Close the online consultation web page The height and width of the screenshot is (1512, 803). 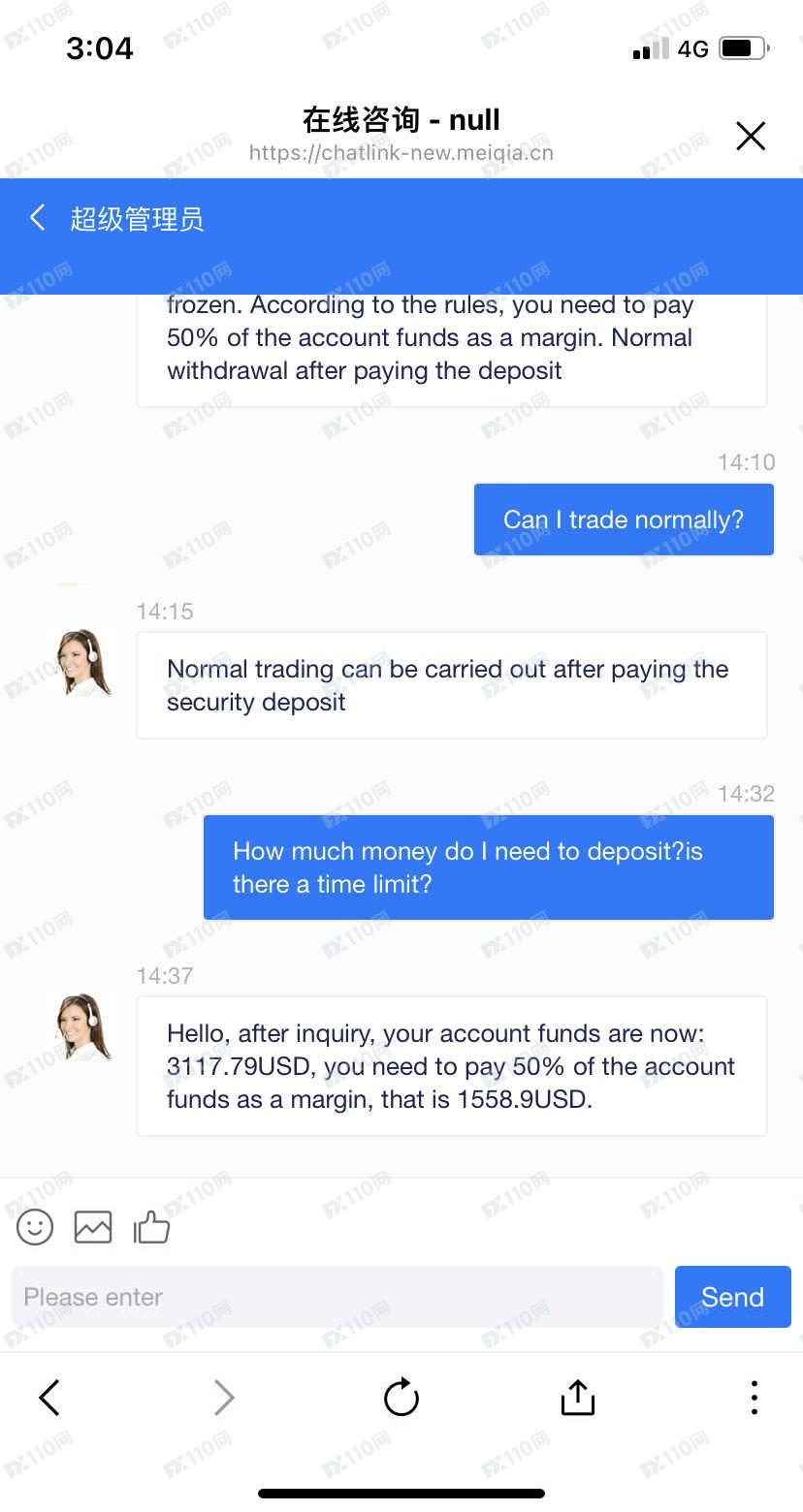click(751, 137)
